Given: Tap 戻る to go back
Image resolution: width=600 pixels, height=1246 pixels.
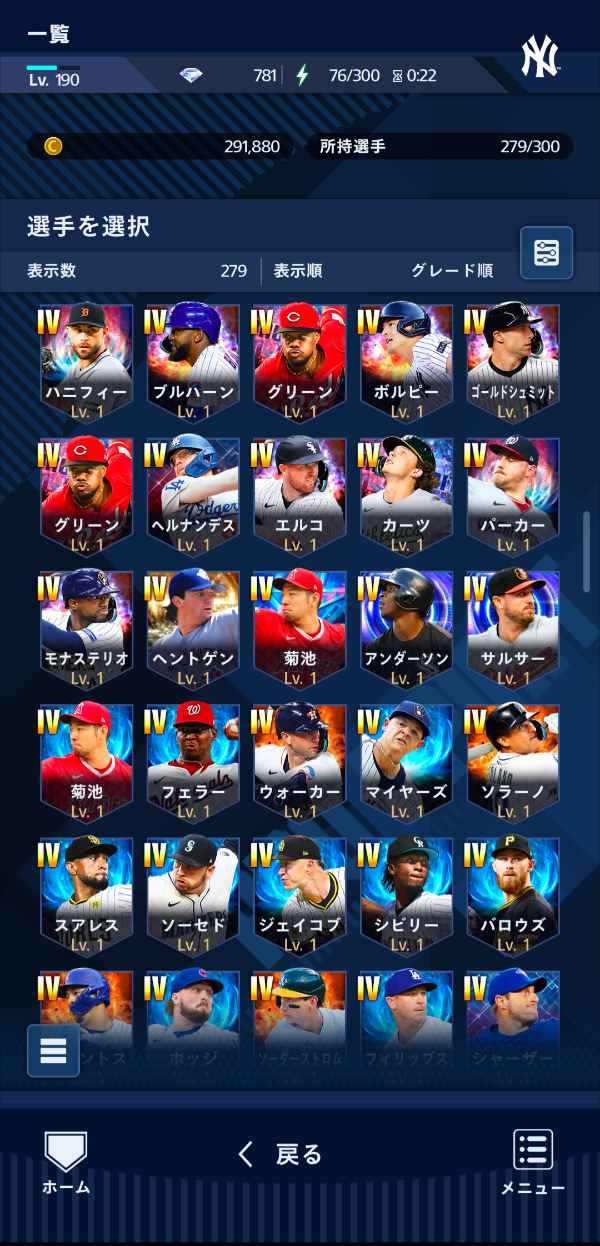Looking at the screenshot, I should click(281, 1154).
